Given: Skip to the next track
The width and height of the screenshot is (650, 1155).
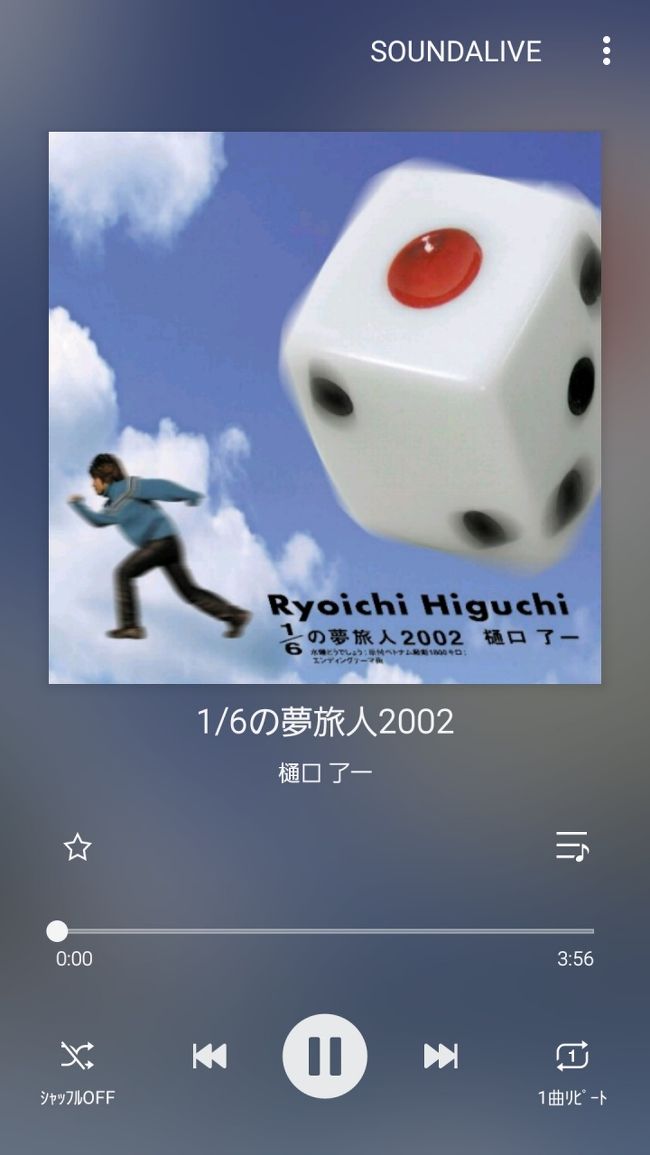Looking at the screenshot, I should pos(440,1056).
